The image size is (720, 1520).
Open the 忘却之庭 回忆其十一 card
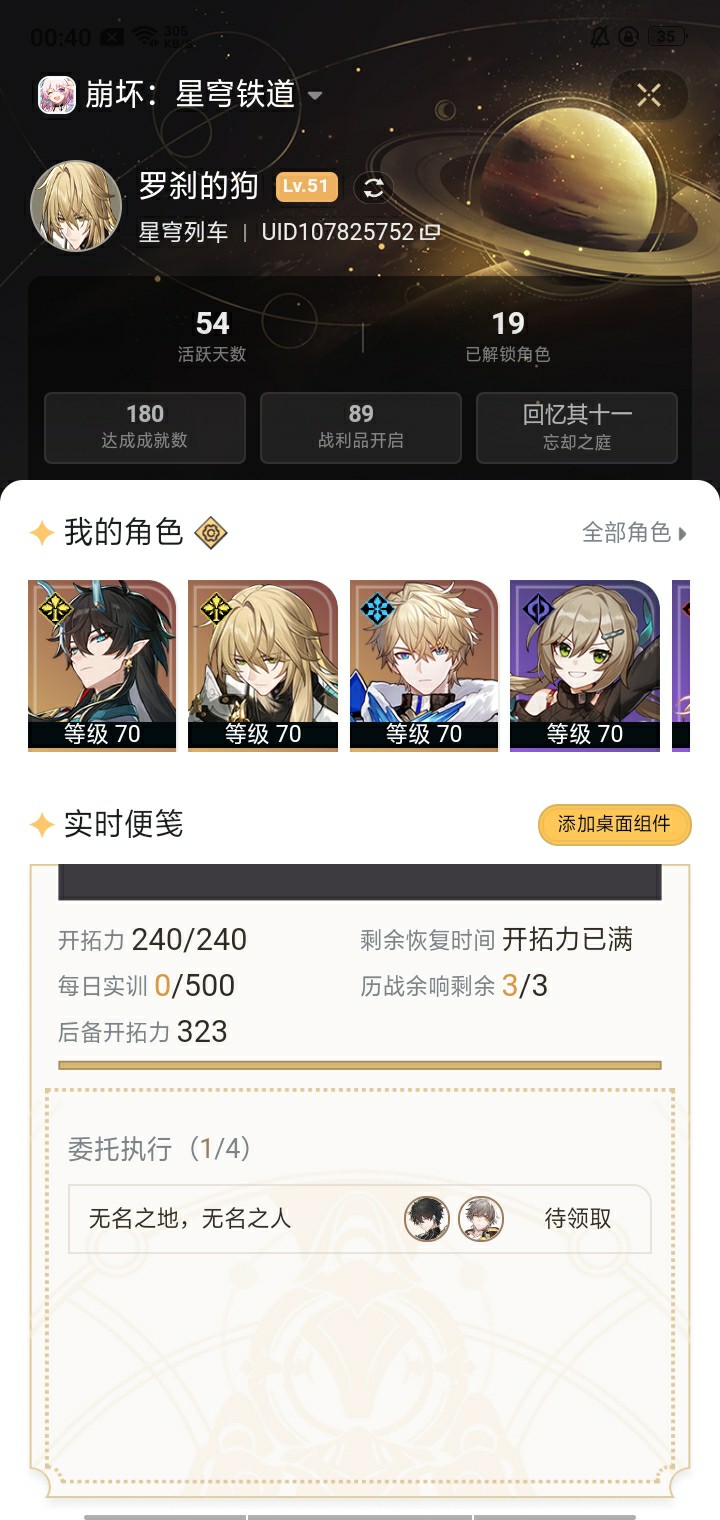point(577,427)
